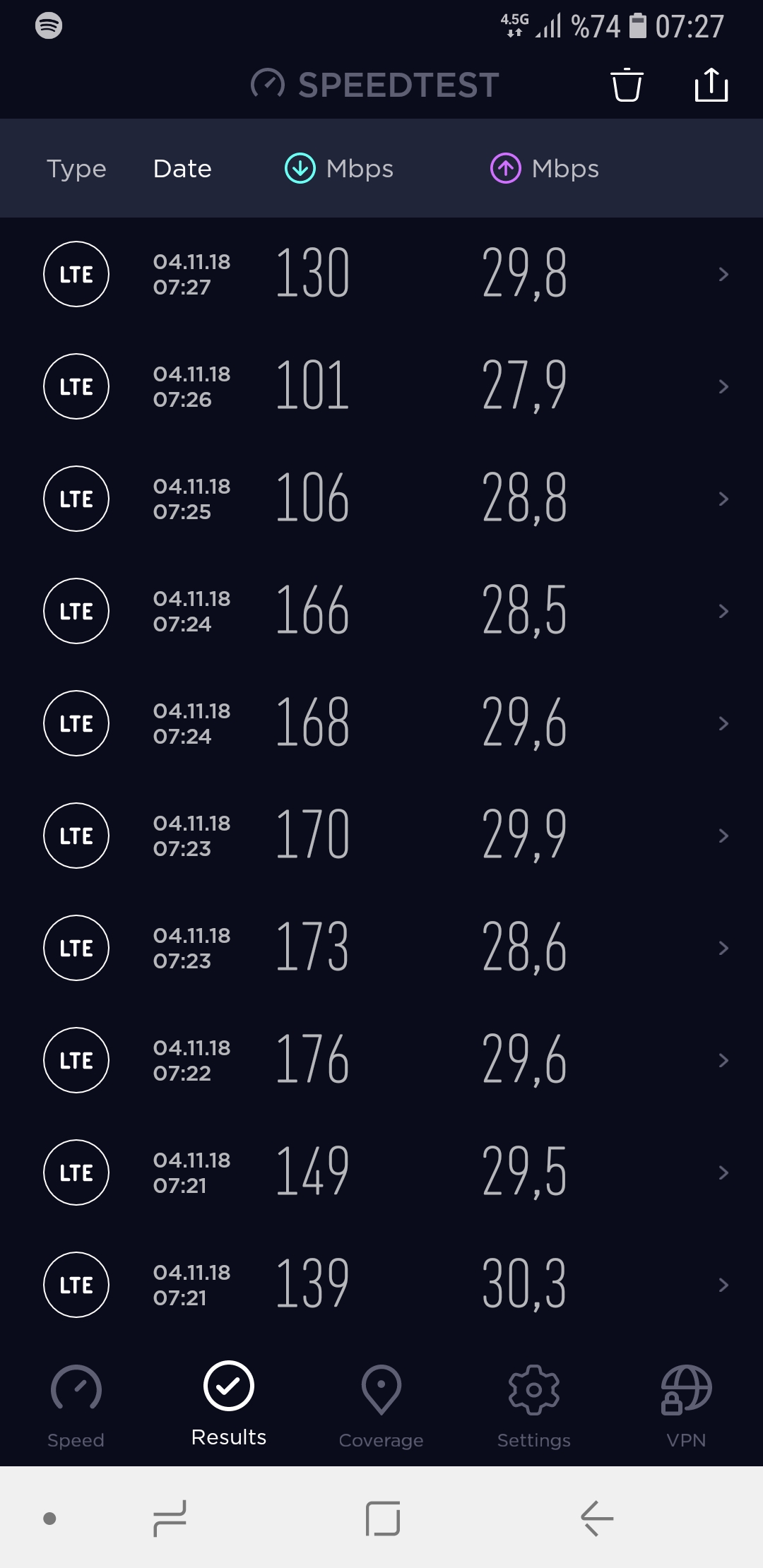763x1568 pixels.
Task: View the 07:25 result with 106 Mbps
Action: pos(381,499)
